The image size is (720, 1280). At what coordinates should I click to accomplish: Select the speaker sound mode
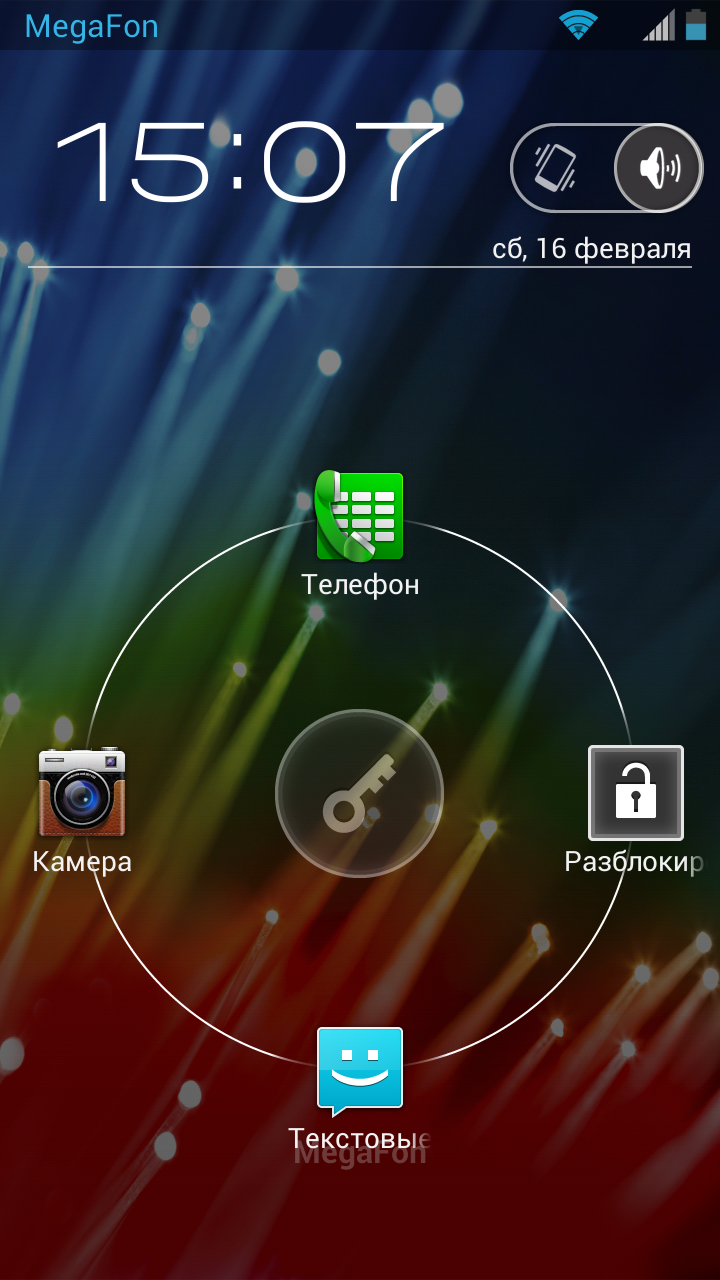click(658, 168)
